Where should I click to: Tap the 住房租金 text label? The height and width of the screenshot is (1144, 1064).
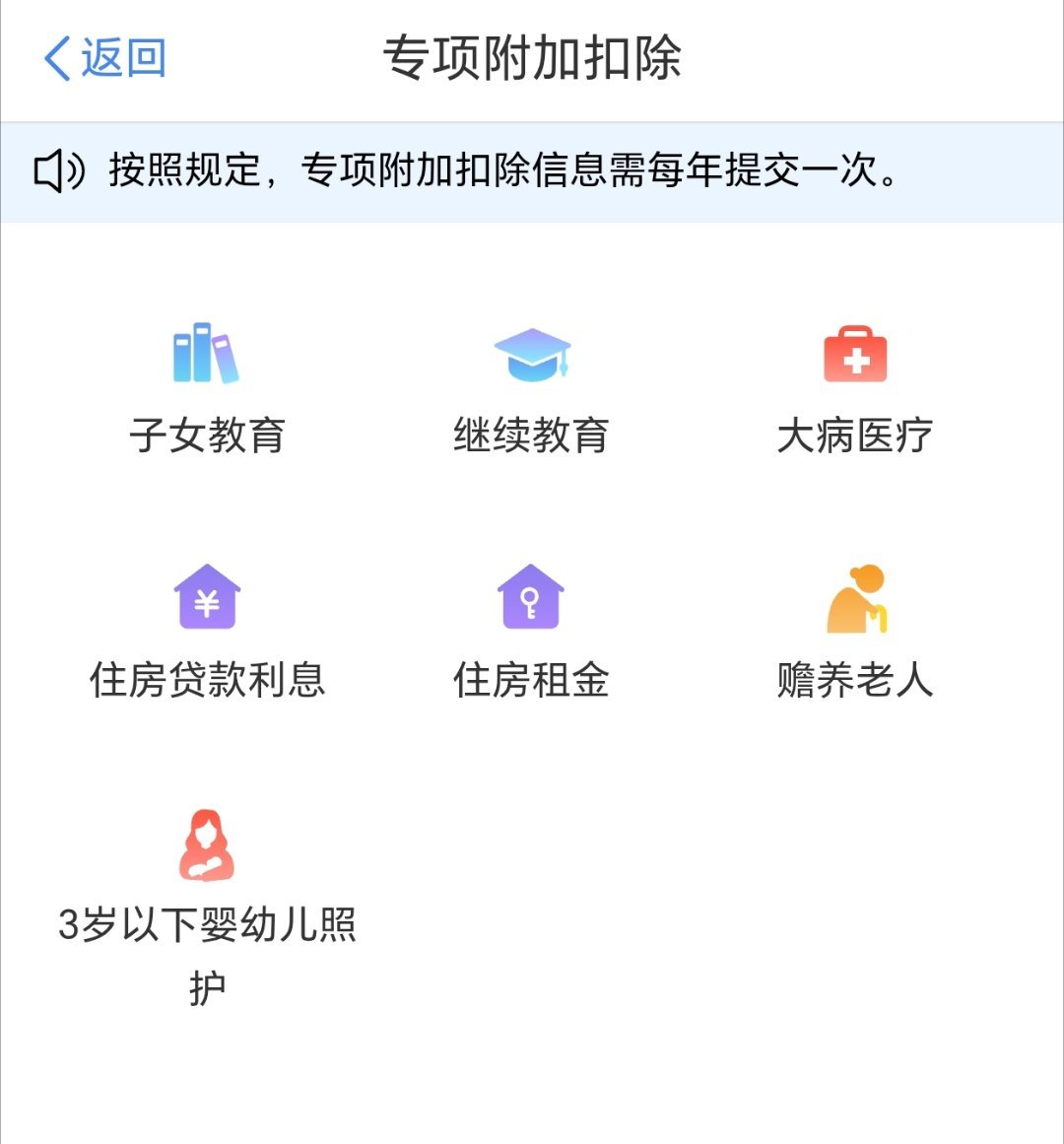[532, 679]
